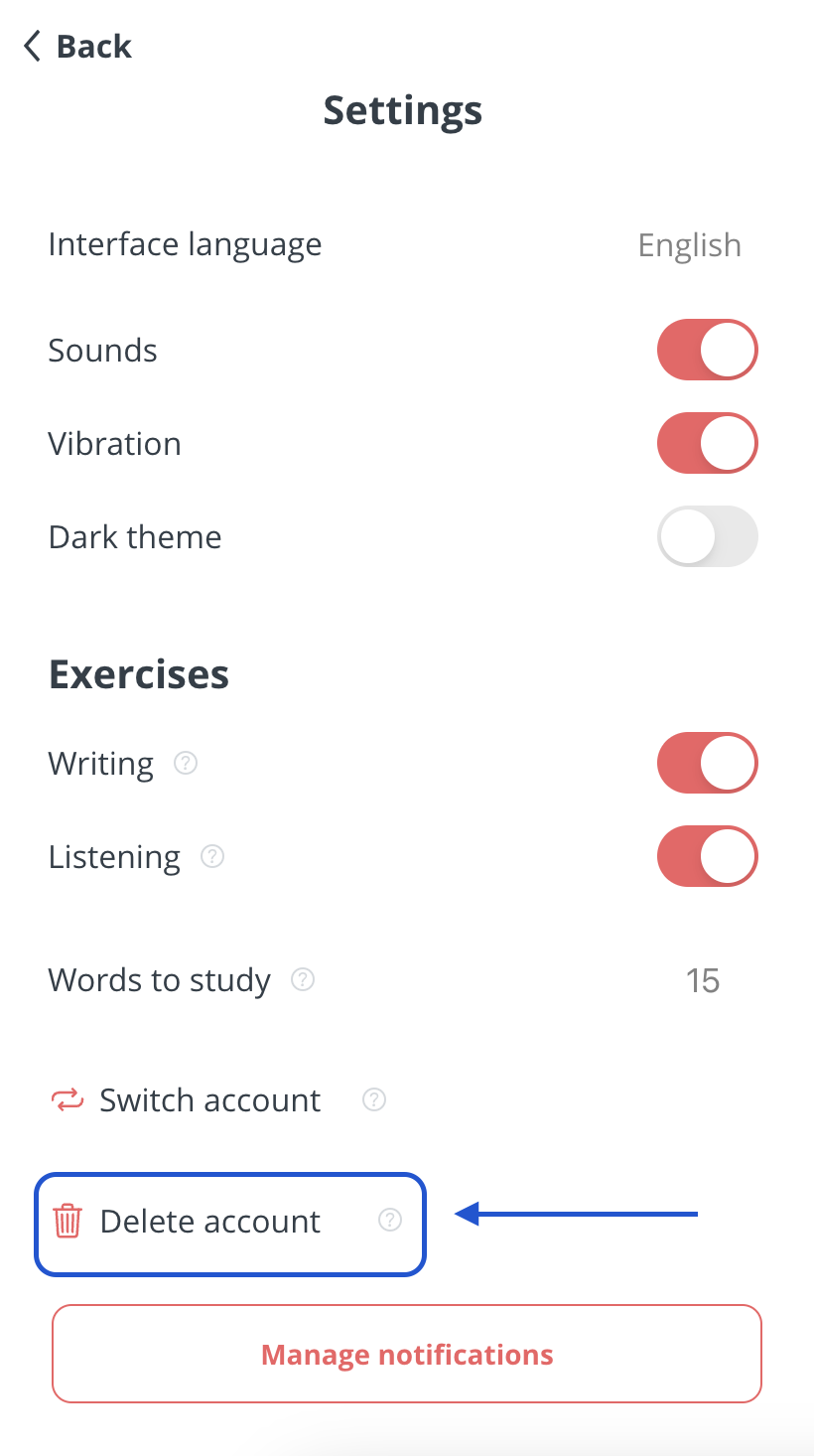The image size is (814, 1456).
Task: View the Words to study help tip
Action: (x=303, y=980)
